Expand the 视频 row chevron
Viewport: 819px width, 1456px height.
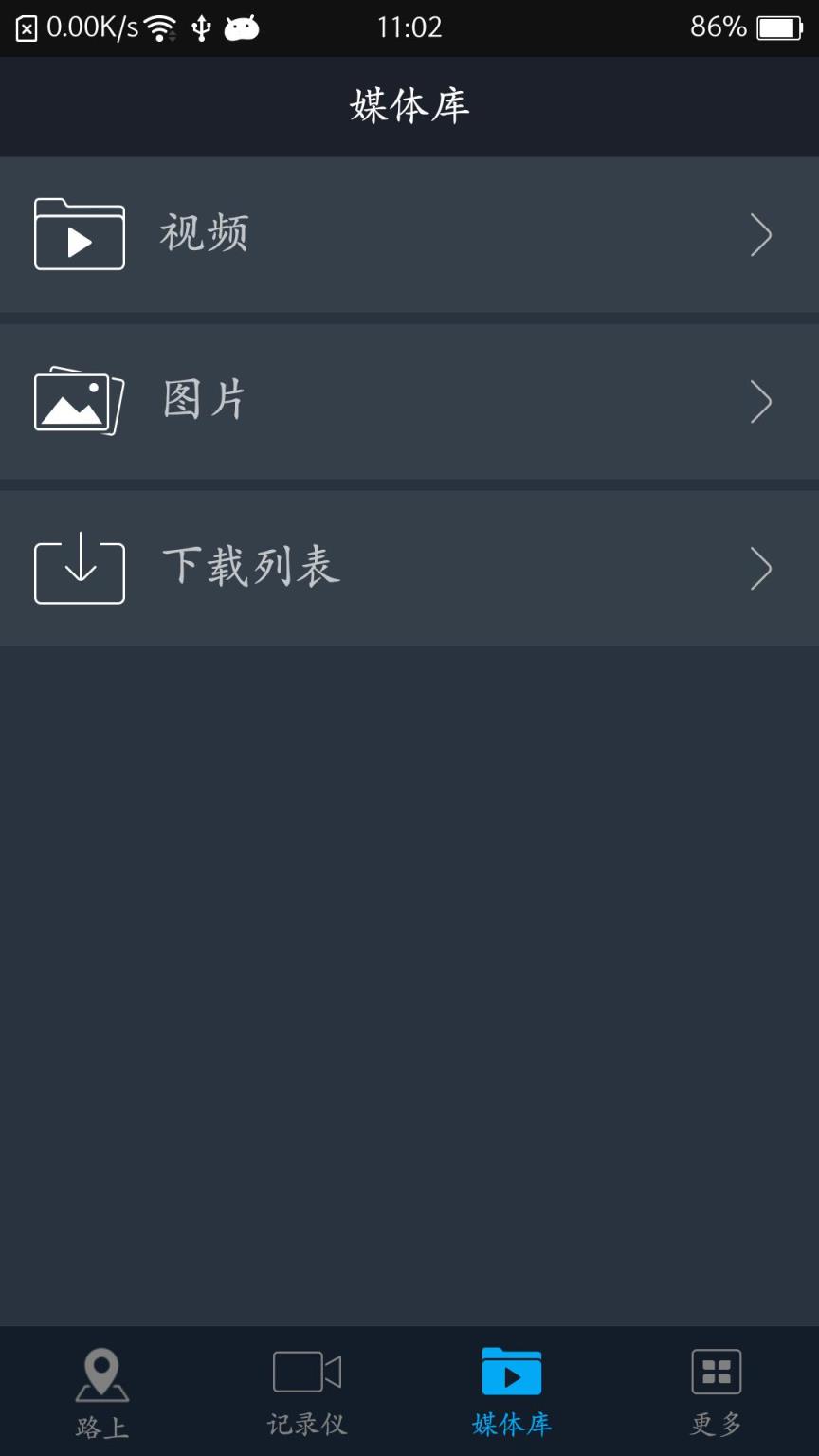(761, 235)
